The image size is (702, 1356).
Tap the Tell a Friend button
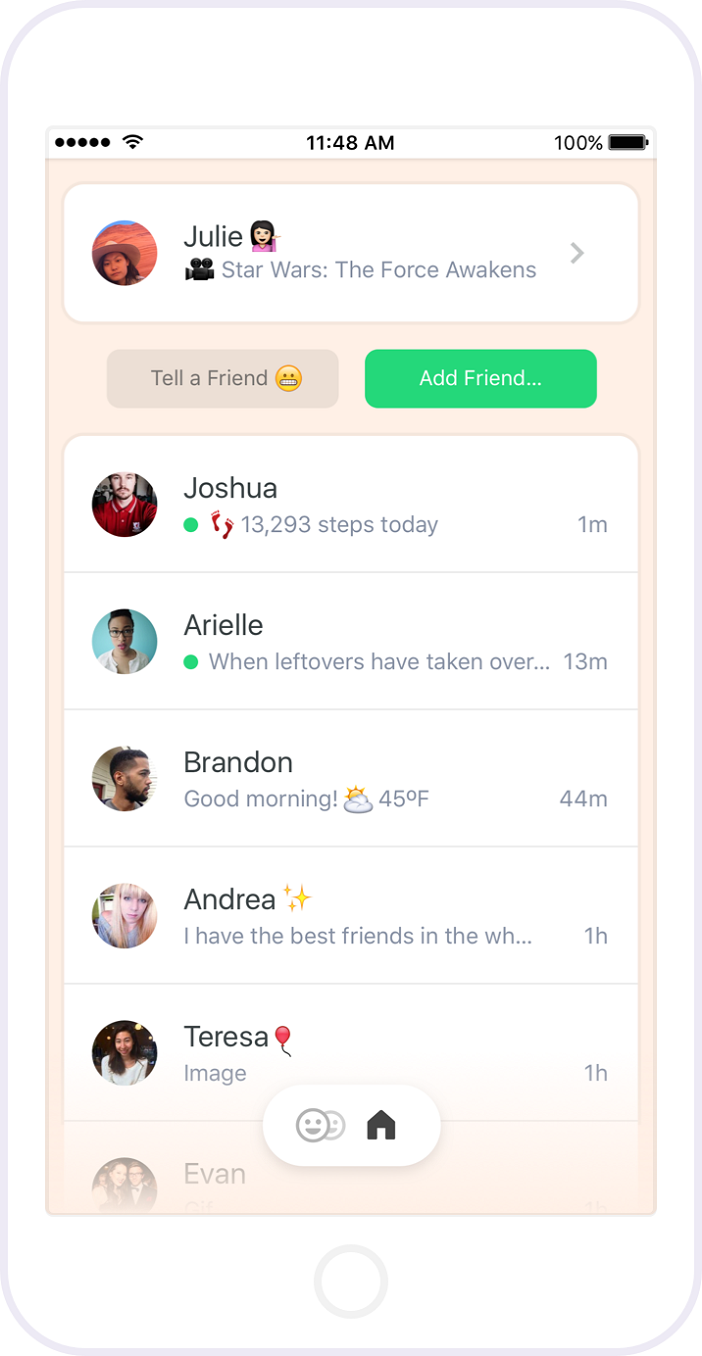pos(223,378)
